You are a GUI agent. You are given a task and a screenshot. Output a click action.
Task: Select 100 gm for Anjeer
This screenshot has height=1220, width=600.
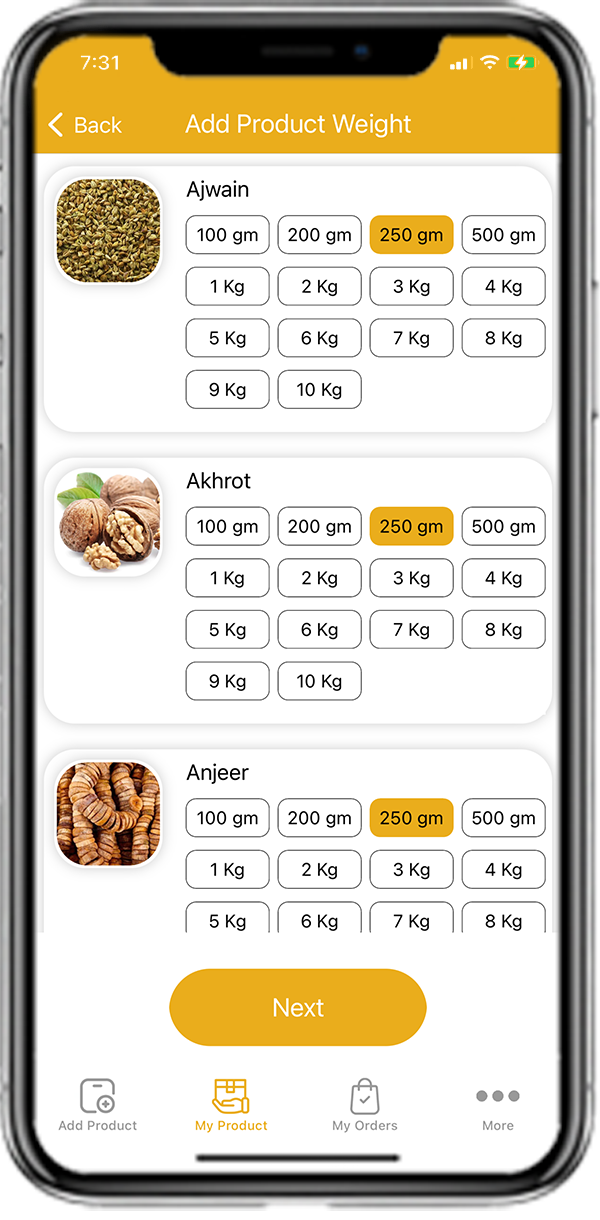pos(227,818)
